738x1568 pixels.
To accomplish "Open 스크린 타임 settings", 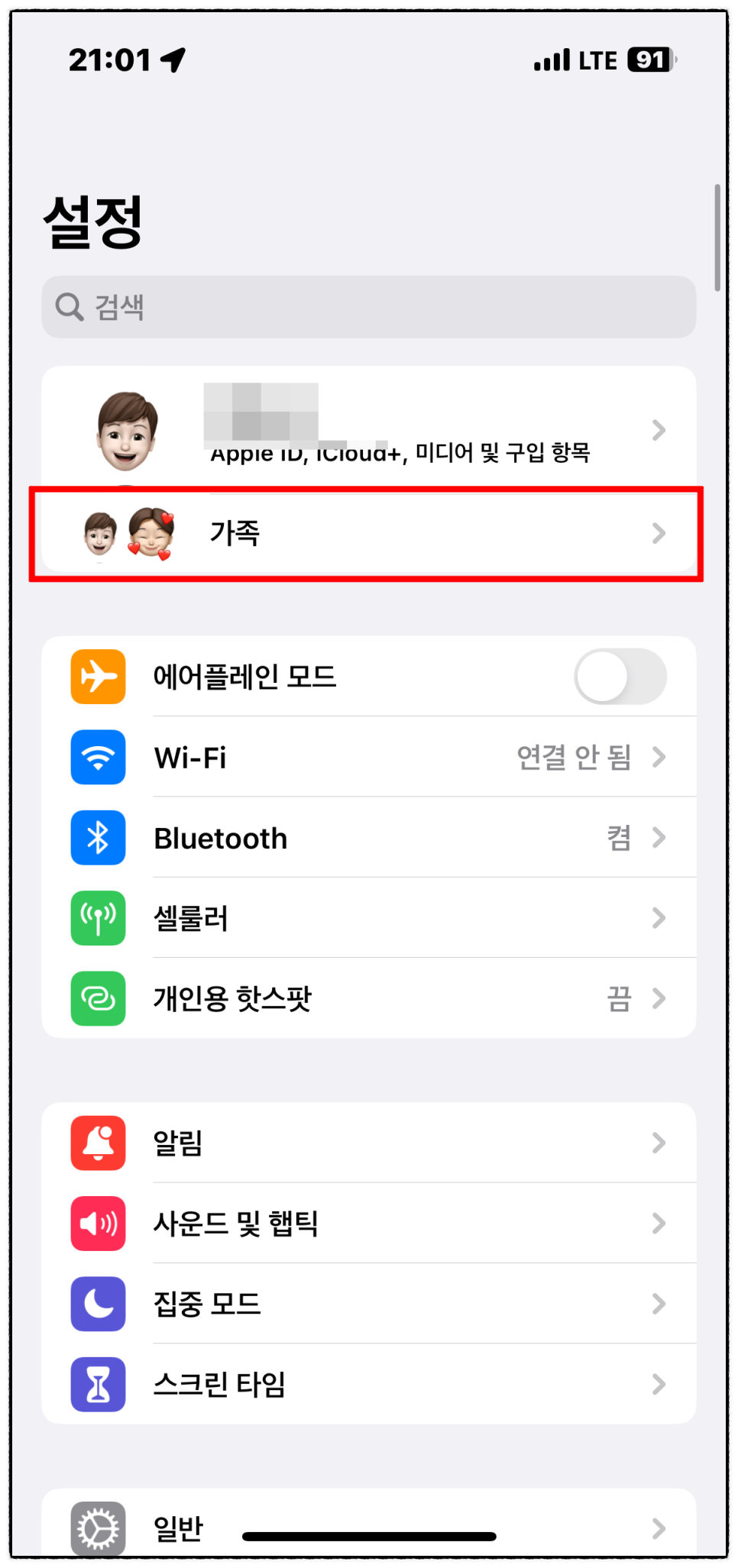I will pyautogui.click(x=369, y=1384).
